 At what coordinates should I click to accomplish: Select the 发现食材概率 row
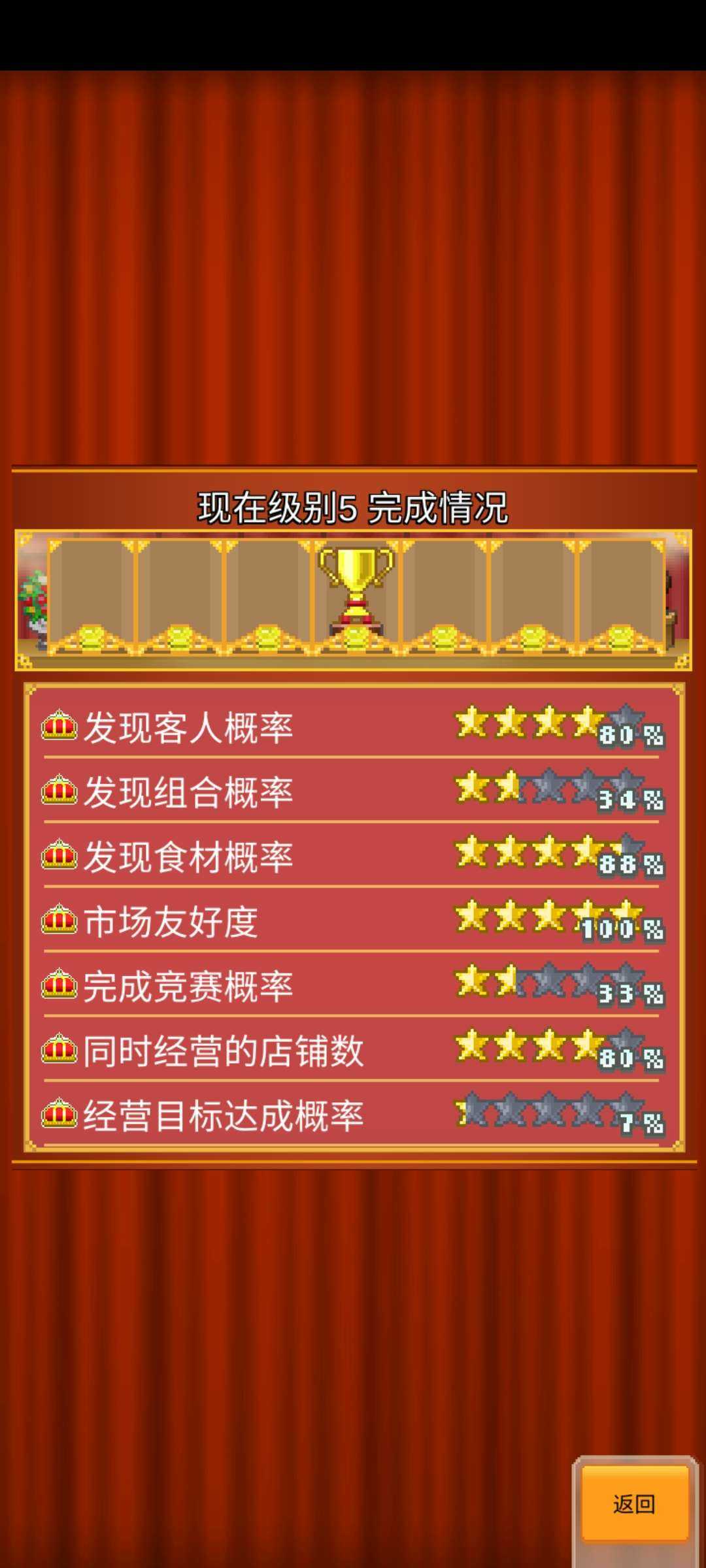pyautogui.click(x=354, y=856)
